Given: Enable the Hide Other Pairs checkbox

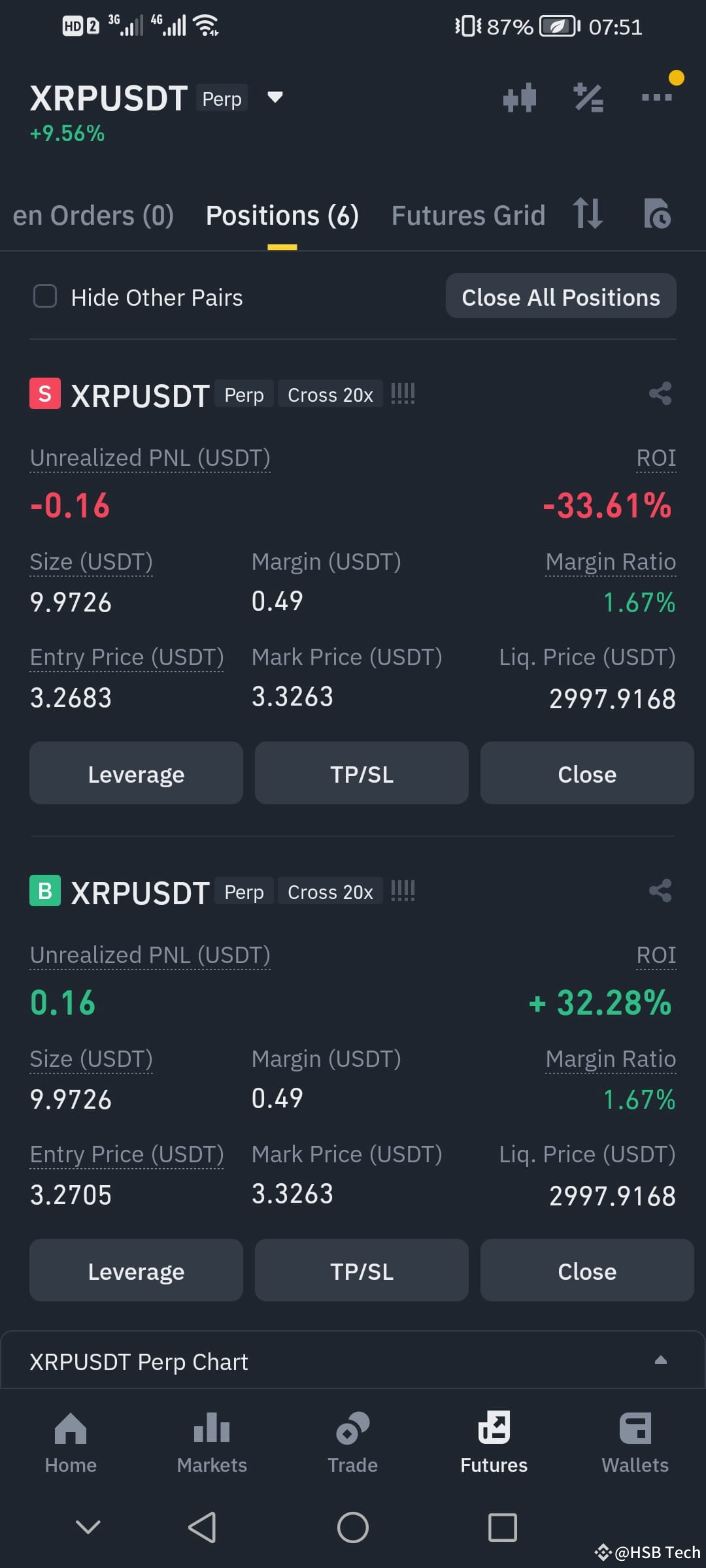Looking at the screenshot, I should tap(44, 297).
